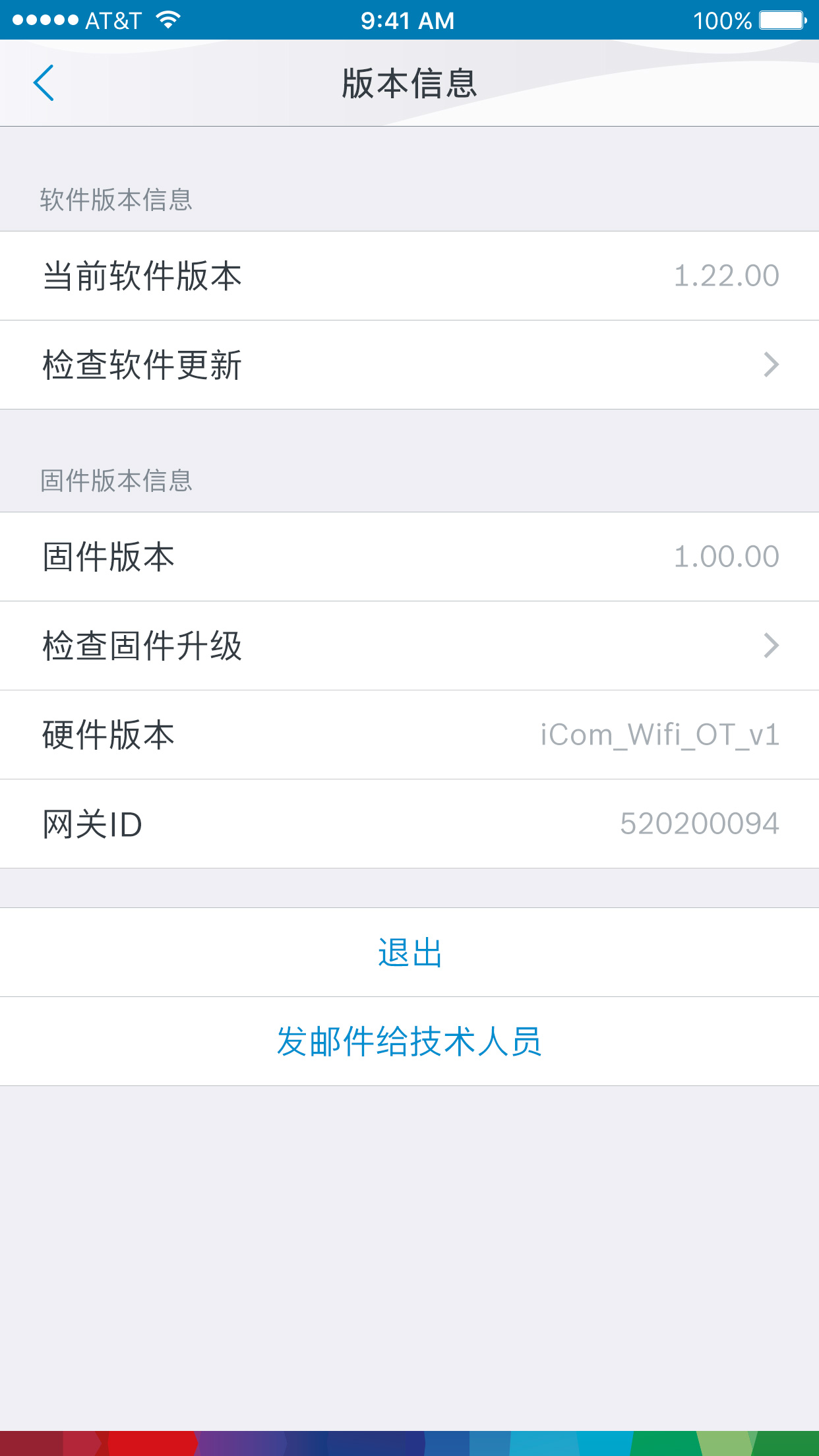This screenshot has width=819, height=1456.
Task: Click the back arrow to return
Action: coord(44,84)
